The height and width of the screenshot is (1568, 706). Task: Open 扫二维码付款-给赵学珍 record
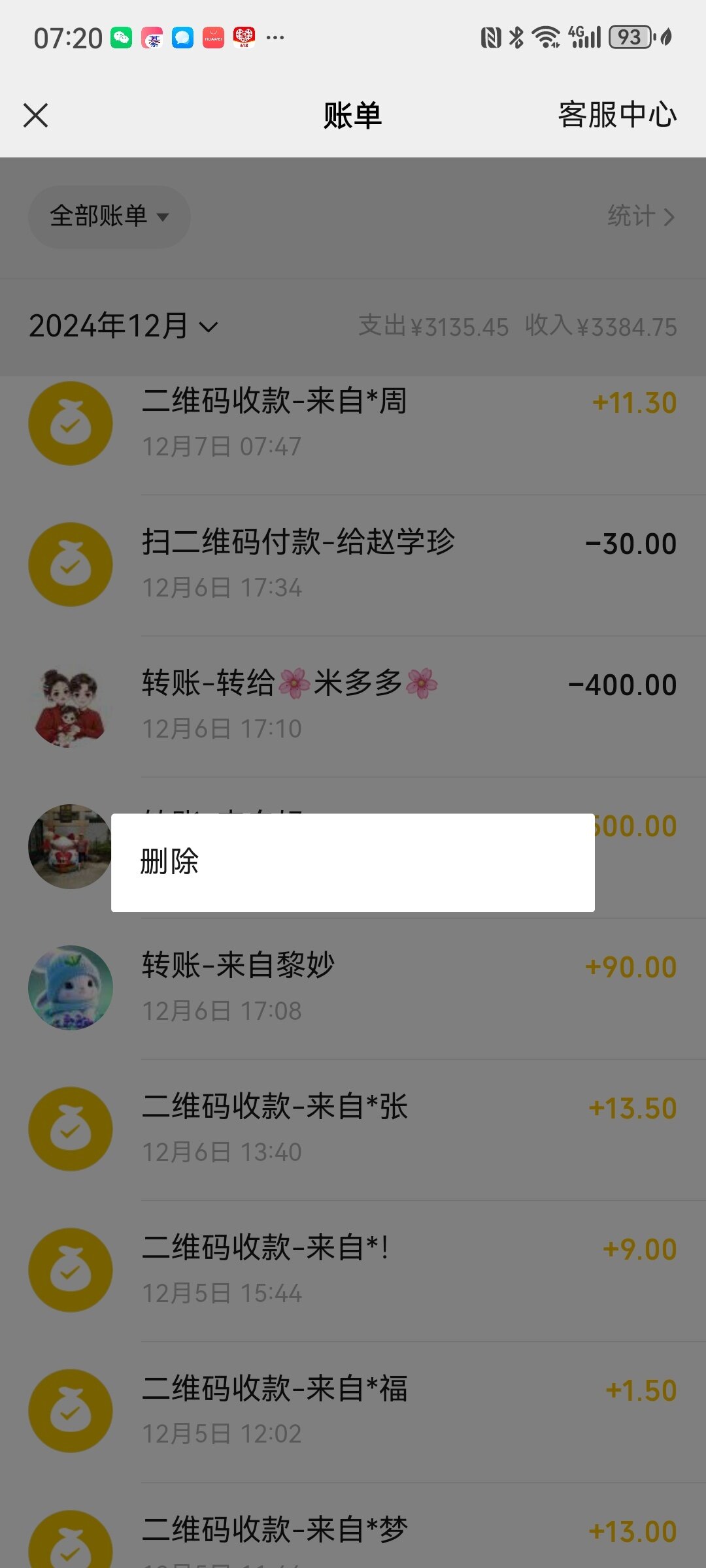(353, 564)
